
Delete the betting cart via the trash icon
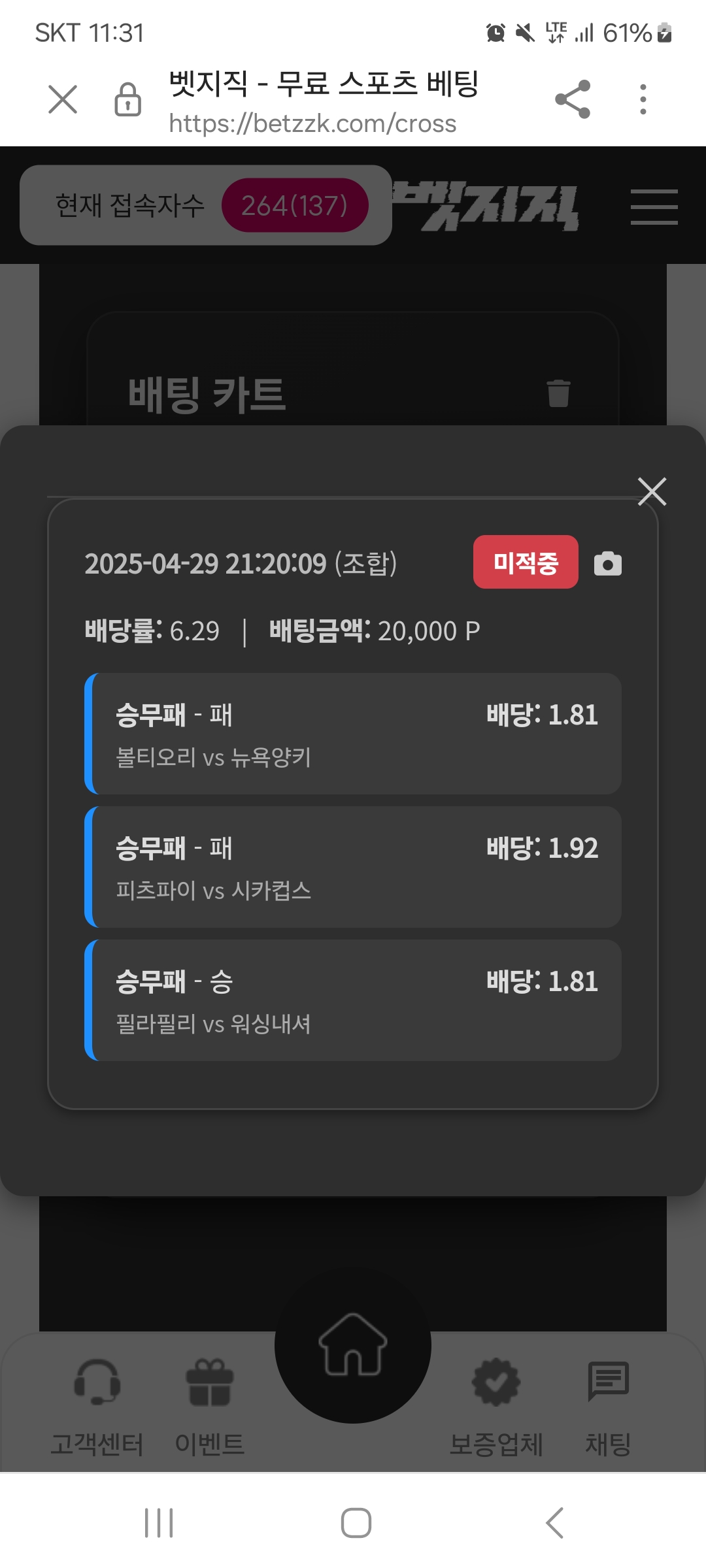tap(558, 393)
